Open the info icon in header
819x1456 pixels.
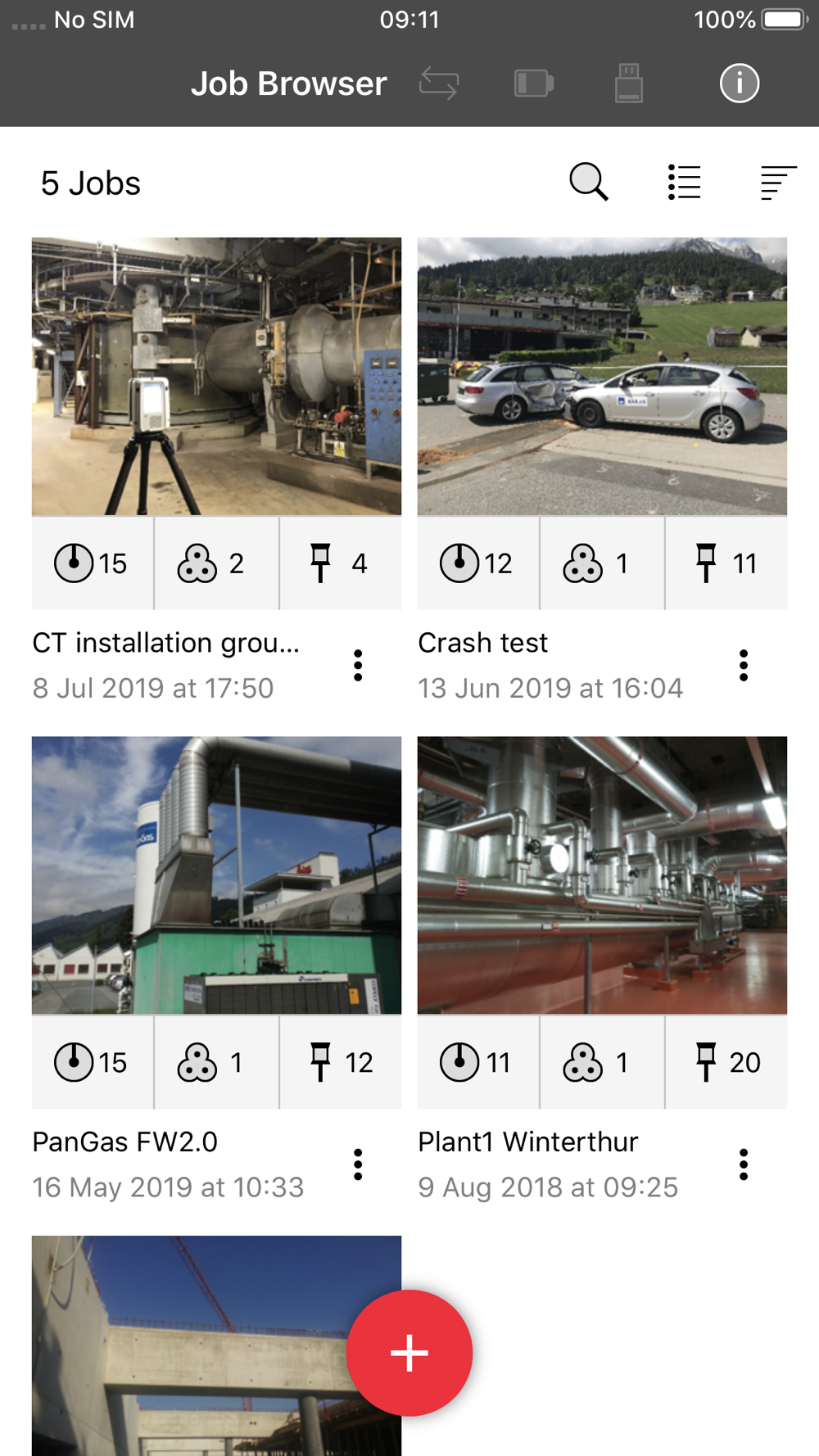[739, 84]
